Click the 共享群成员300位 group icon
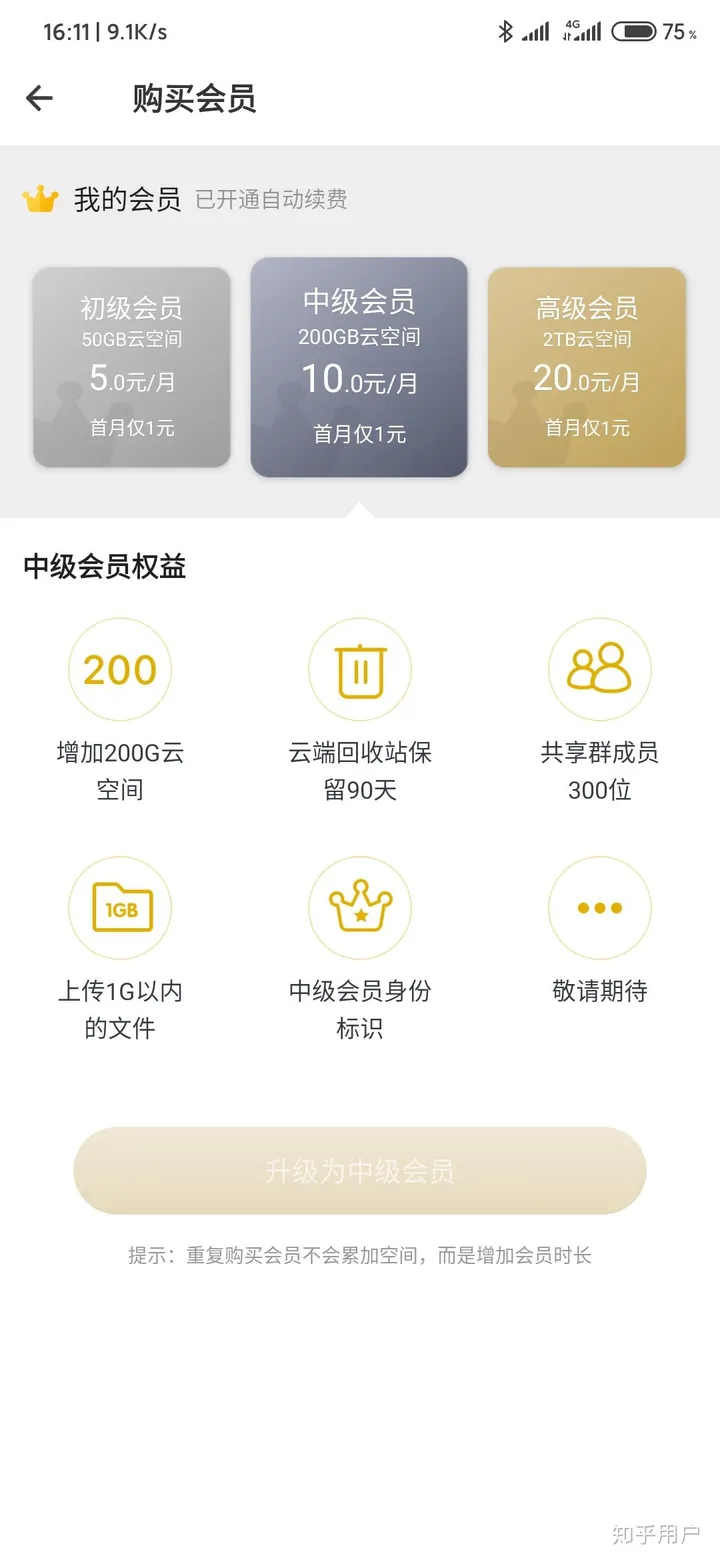This screenshot has width=720, height=1560. pos(599,668)
